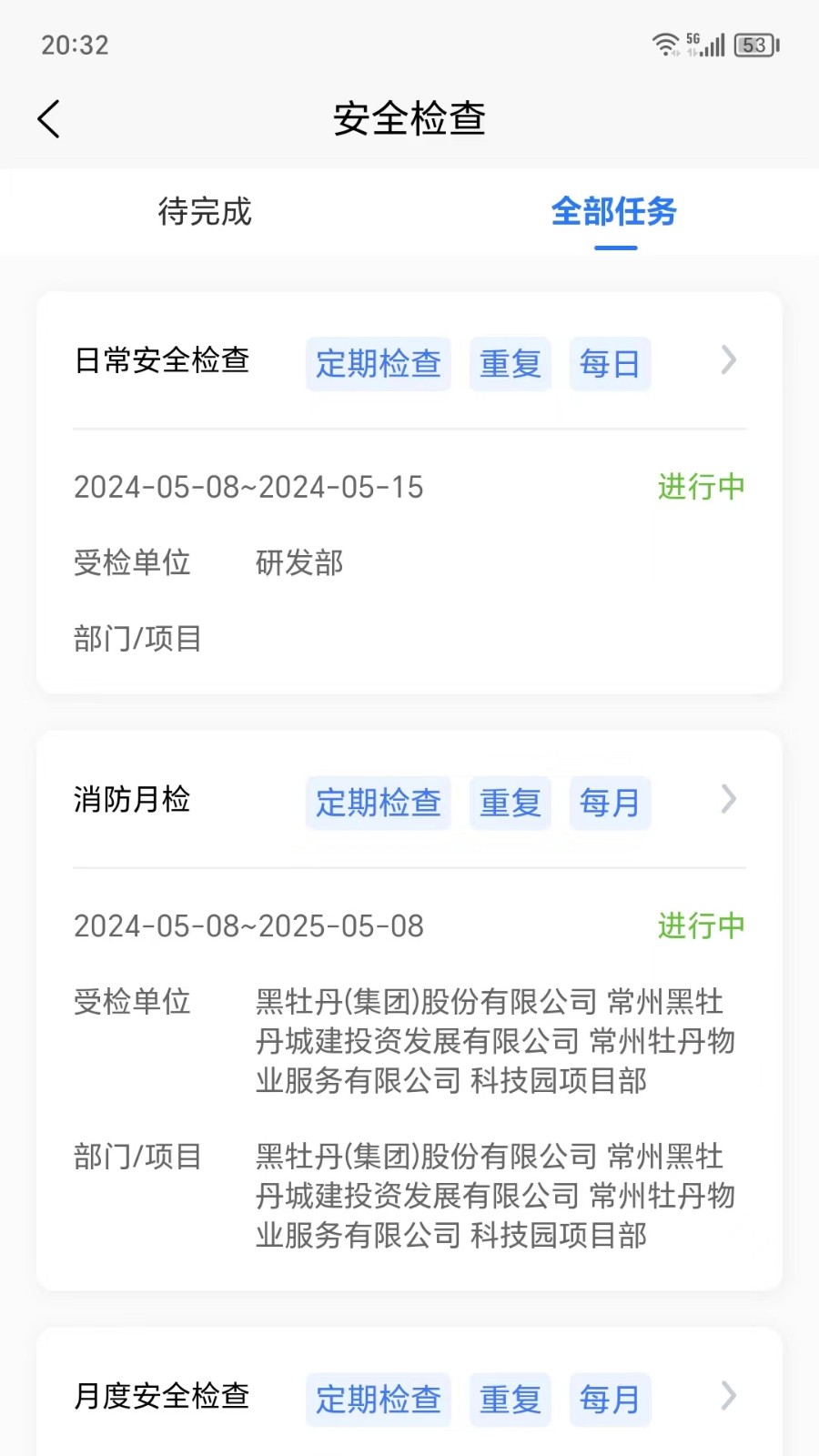This screenshot has height=1456, width=819.
Task: Expand the 月度安全检查 task card
Action: [x=164, y=1396]
